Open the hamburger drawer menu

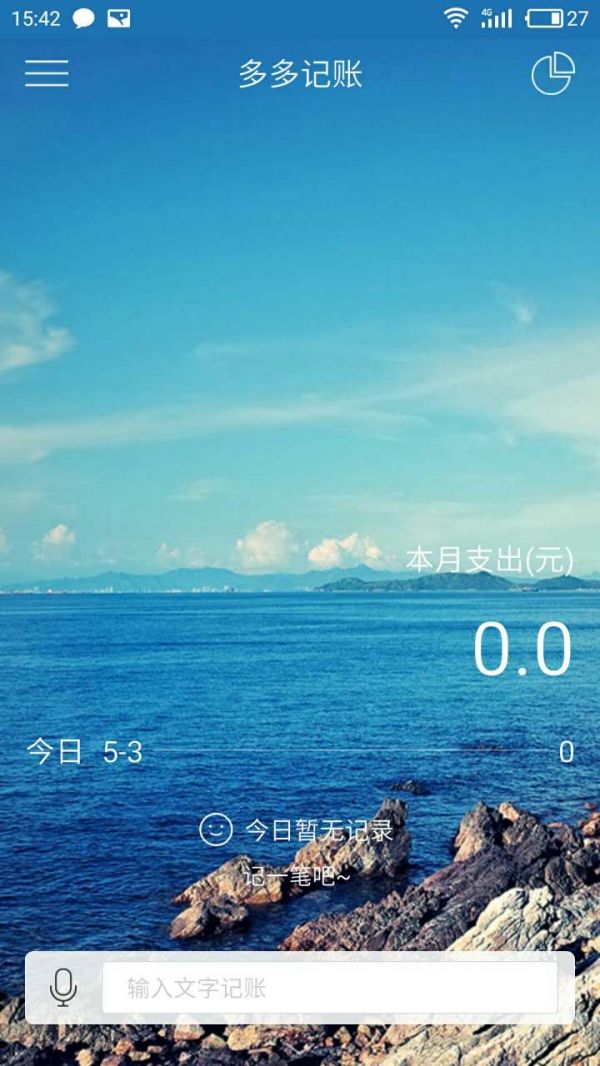click(47, 73)
